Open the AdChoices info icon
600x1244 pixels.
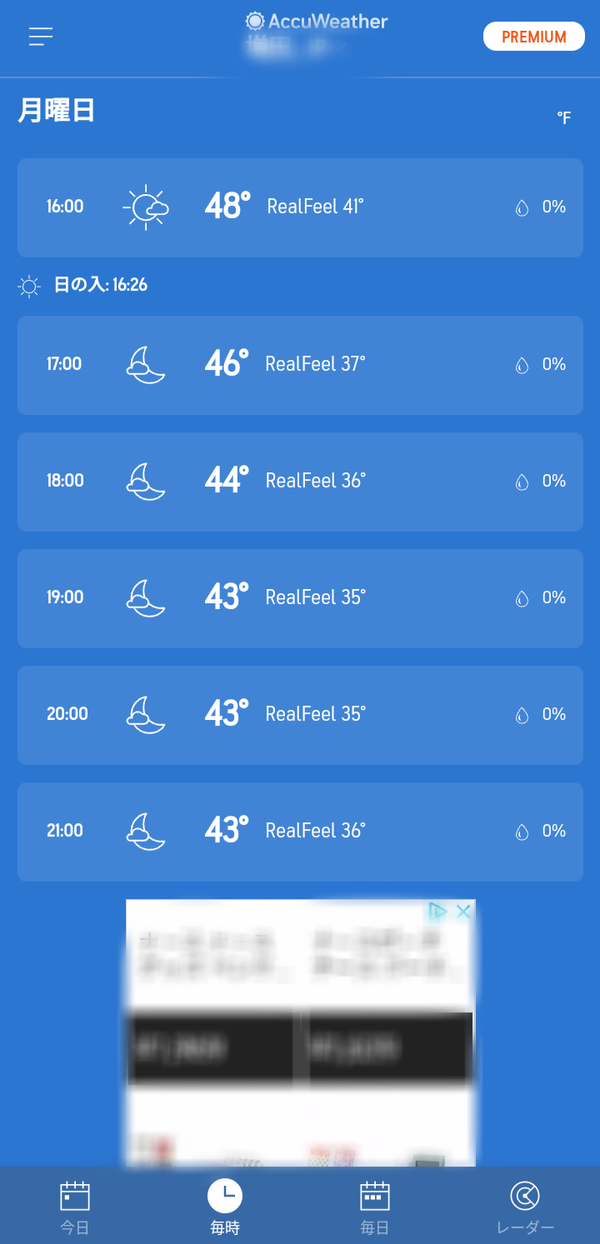pos(437,911)
